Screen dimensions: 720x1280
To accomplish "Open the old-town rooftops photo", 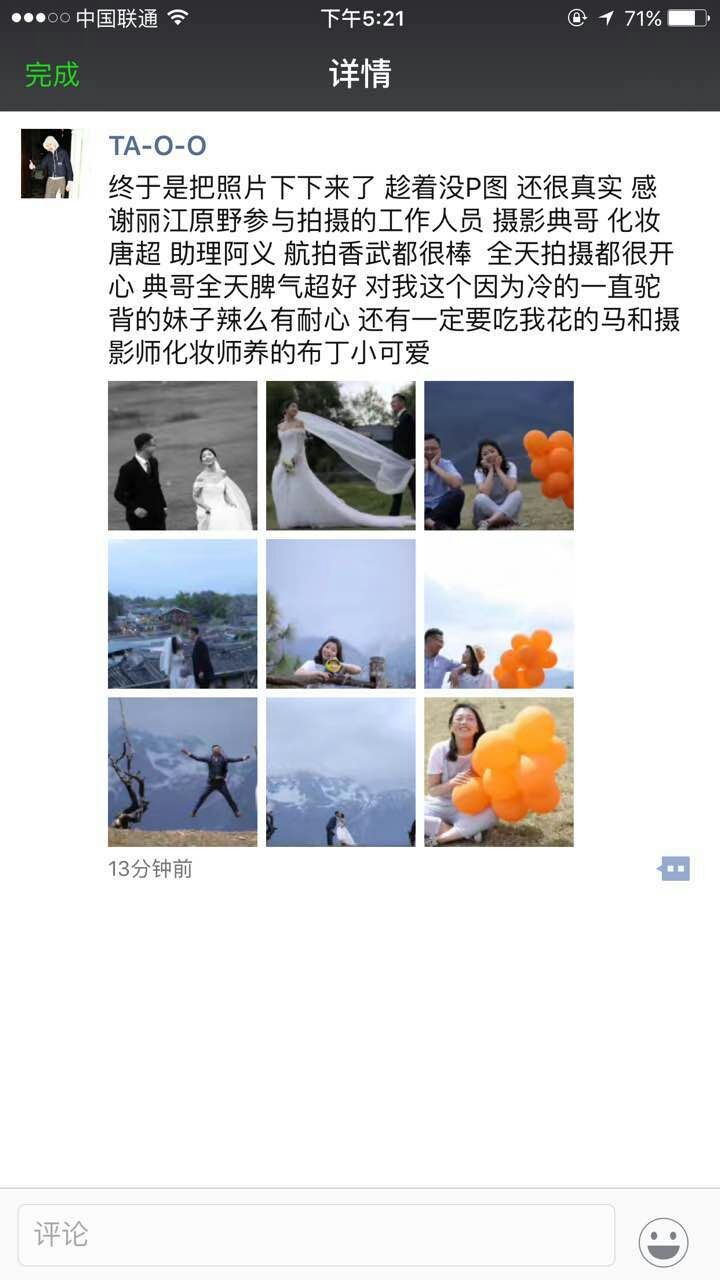I will [182, 613].
